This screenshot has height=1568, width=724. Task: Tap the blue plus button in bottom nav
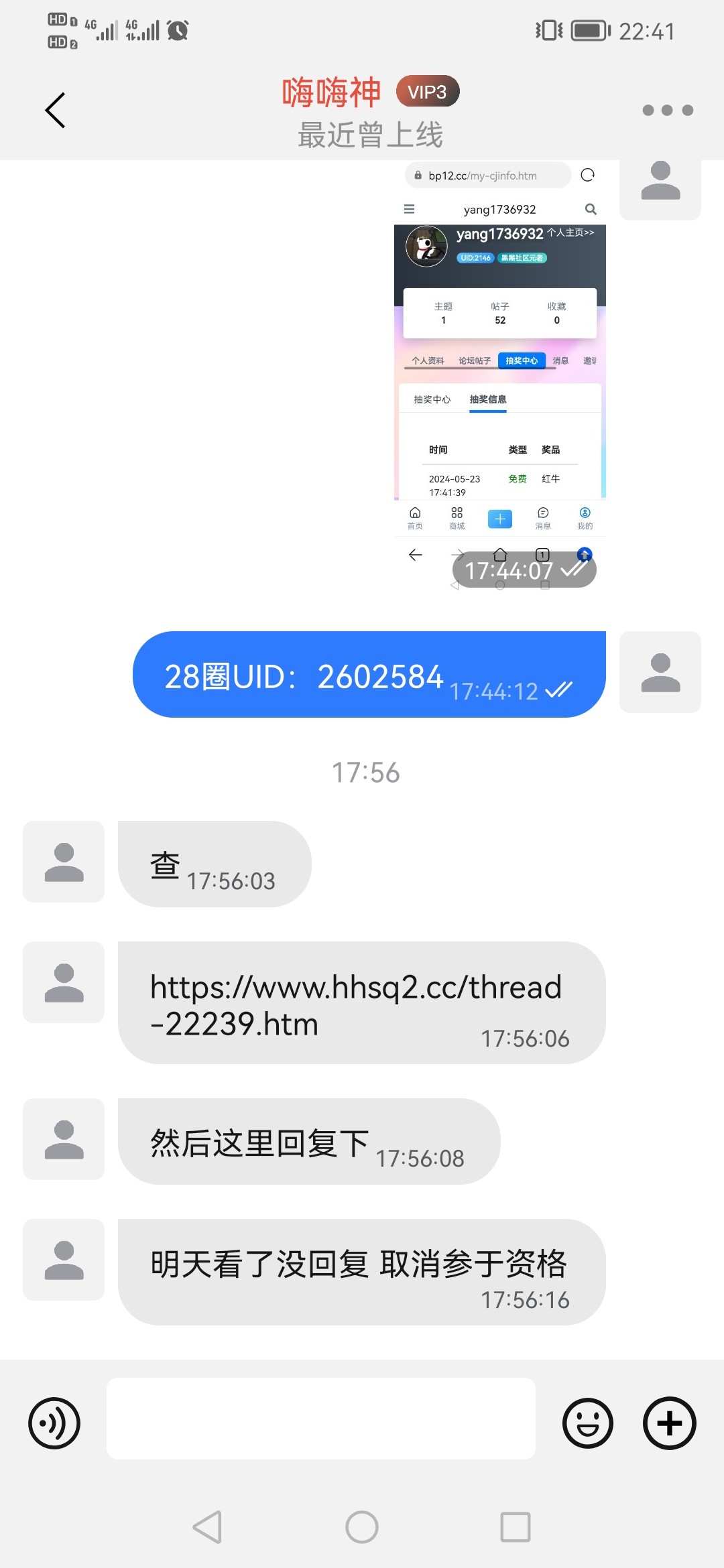499,518
